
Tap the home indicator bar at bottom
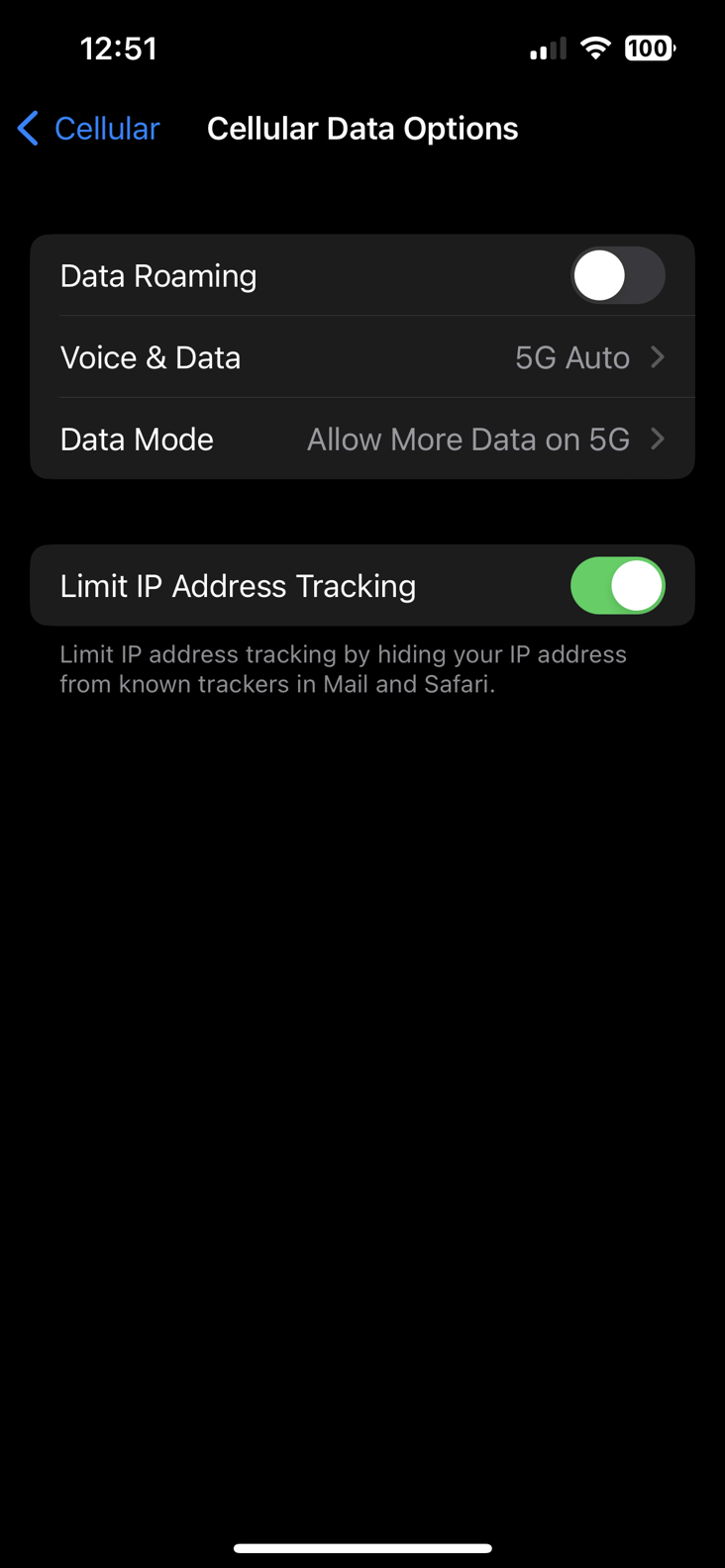(362, 1547)
